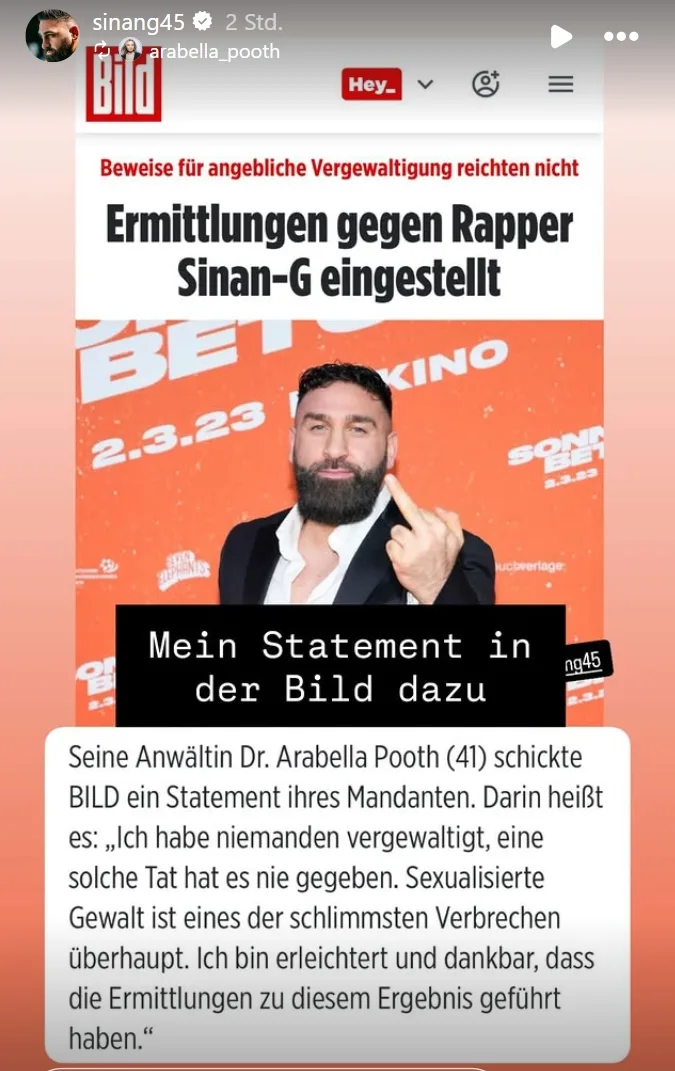
Task: Open sinang45's profile picture
Action: (52, 36)
